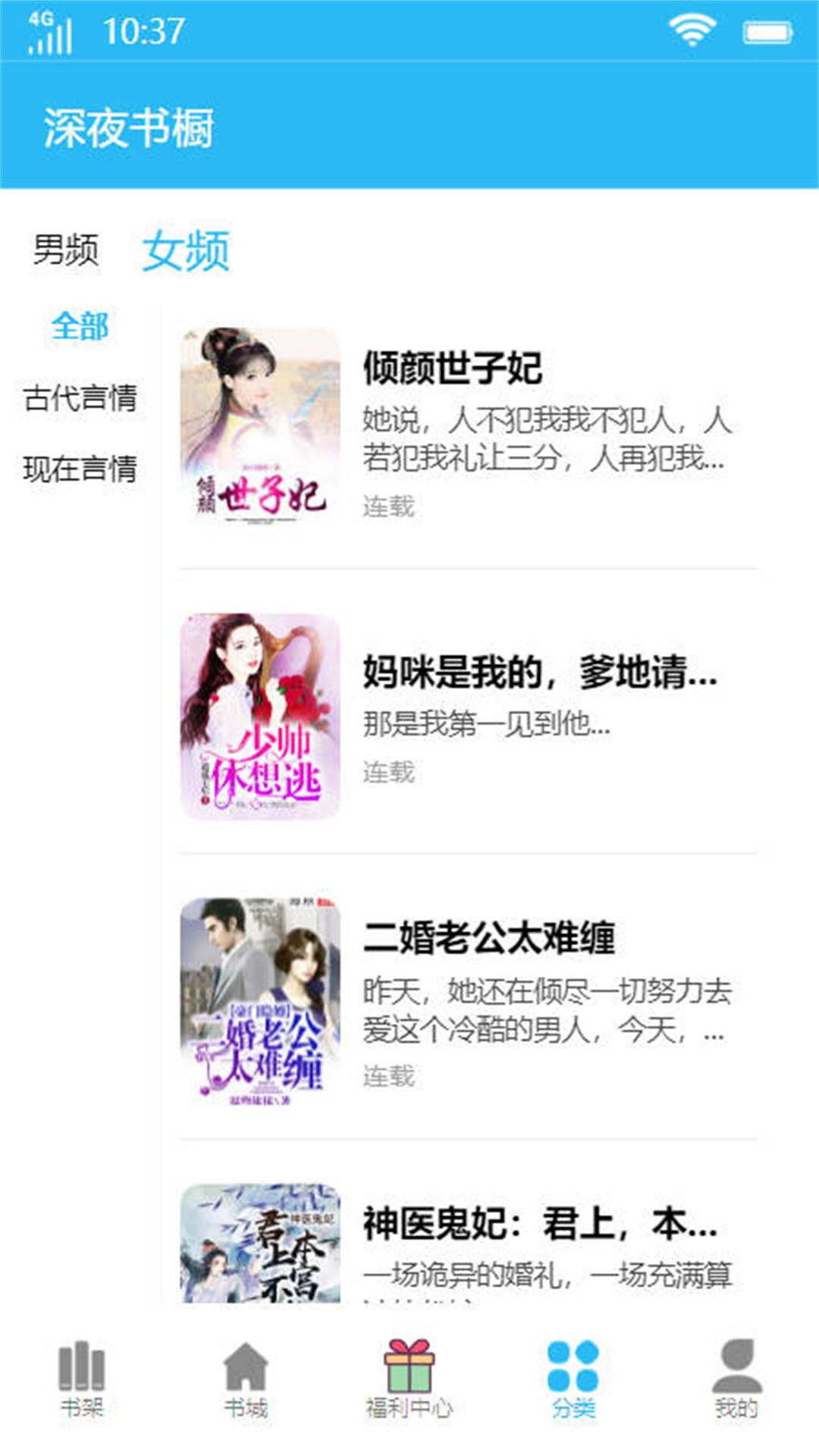Open the 书架 bookshelf icon
Image resolution: width=819 pixels, height=1456 pixels.
(80, 1373)
